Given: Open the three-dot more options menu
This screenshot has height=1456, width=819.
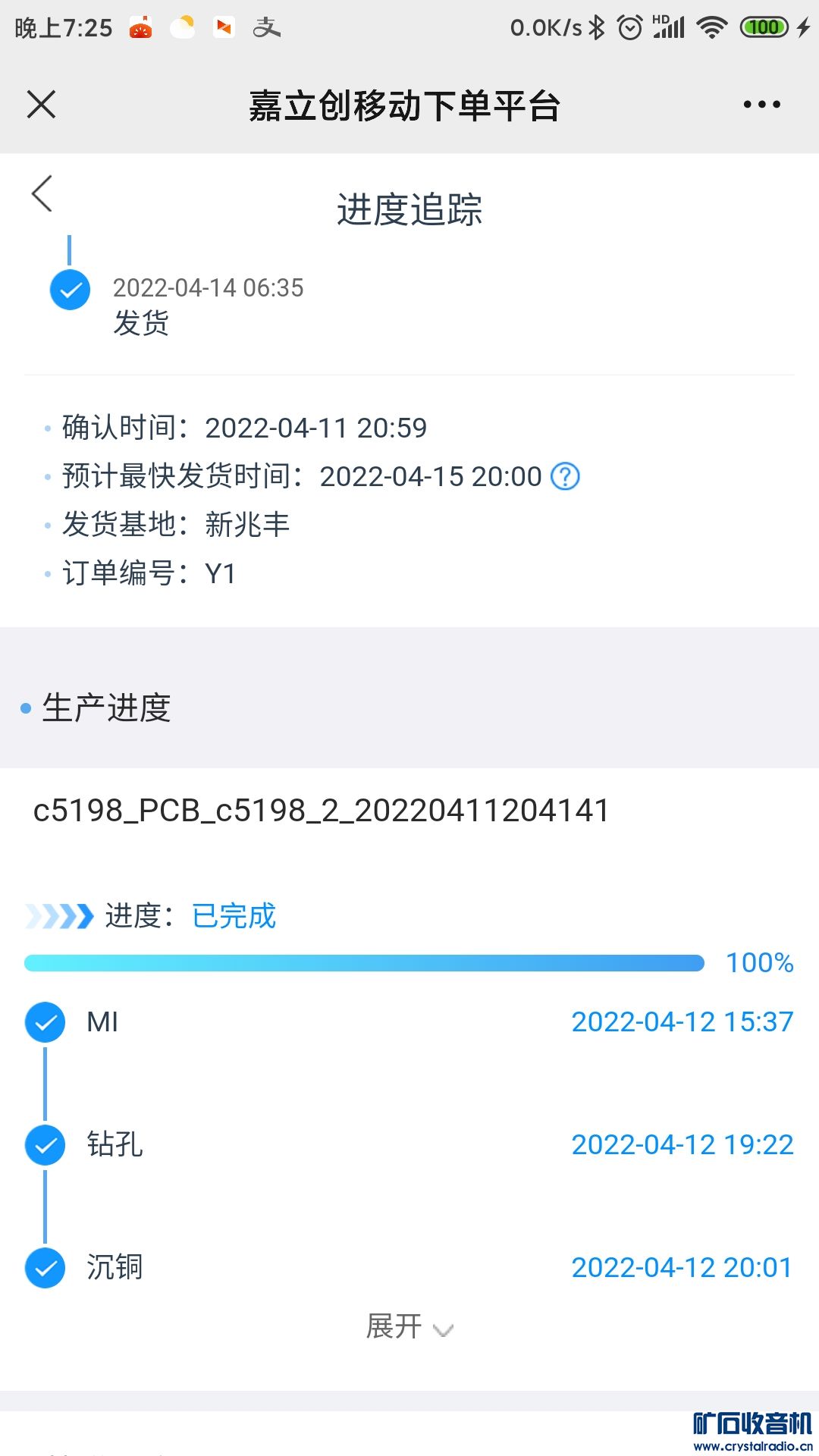Looking at the screenshot, I should point(761,105).
